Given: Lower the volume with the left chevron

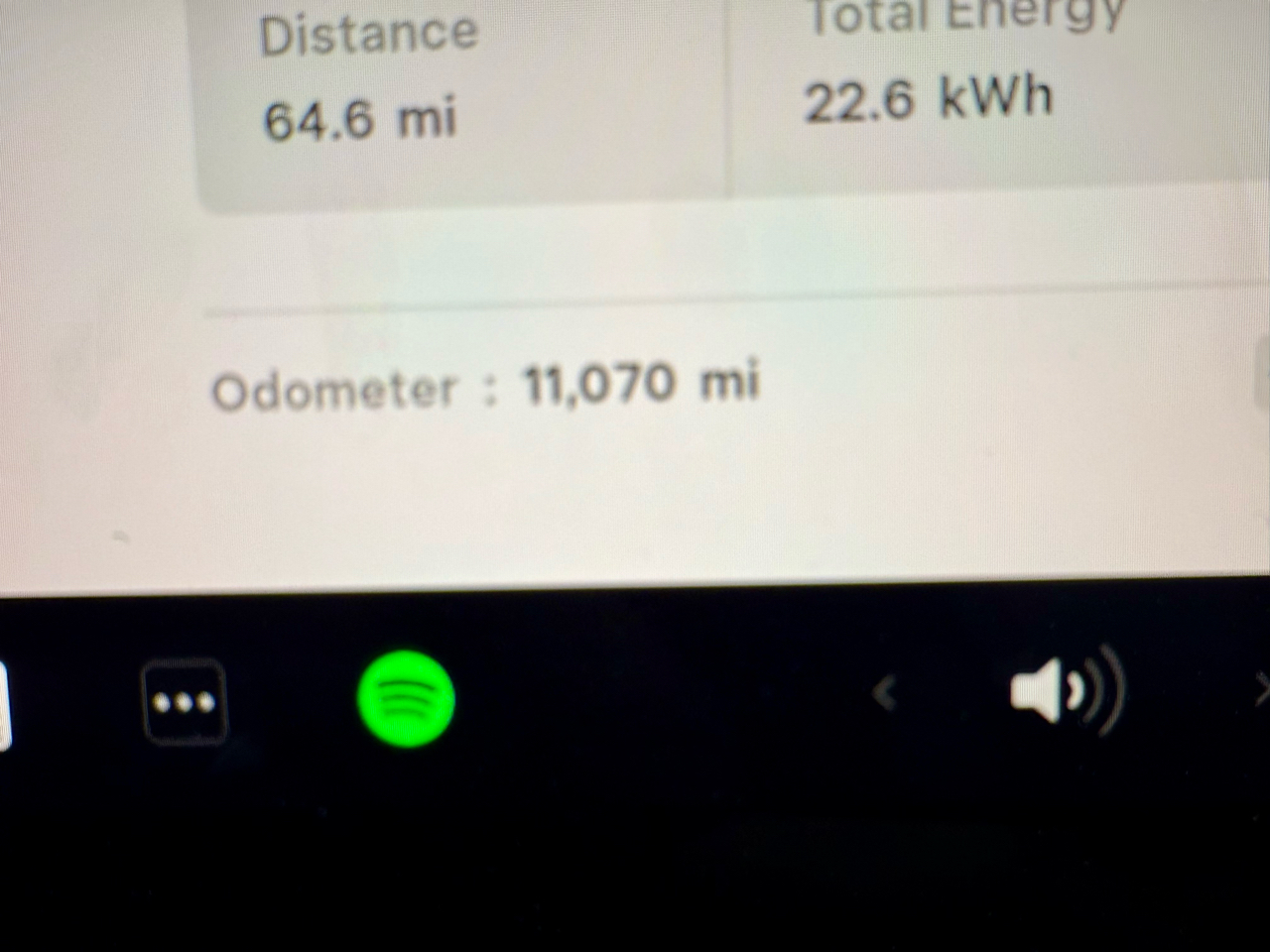Looking at the screenshot, I should tap(884, 693).
